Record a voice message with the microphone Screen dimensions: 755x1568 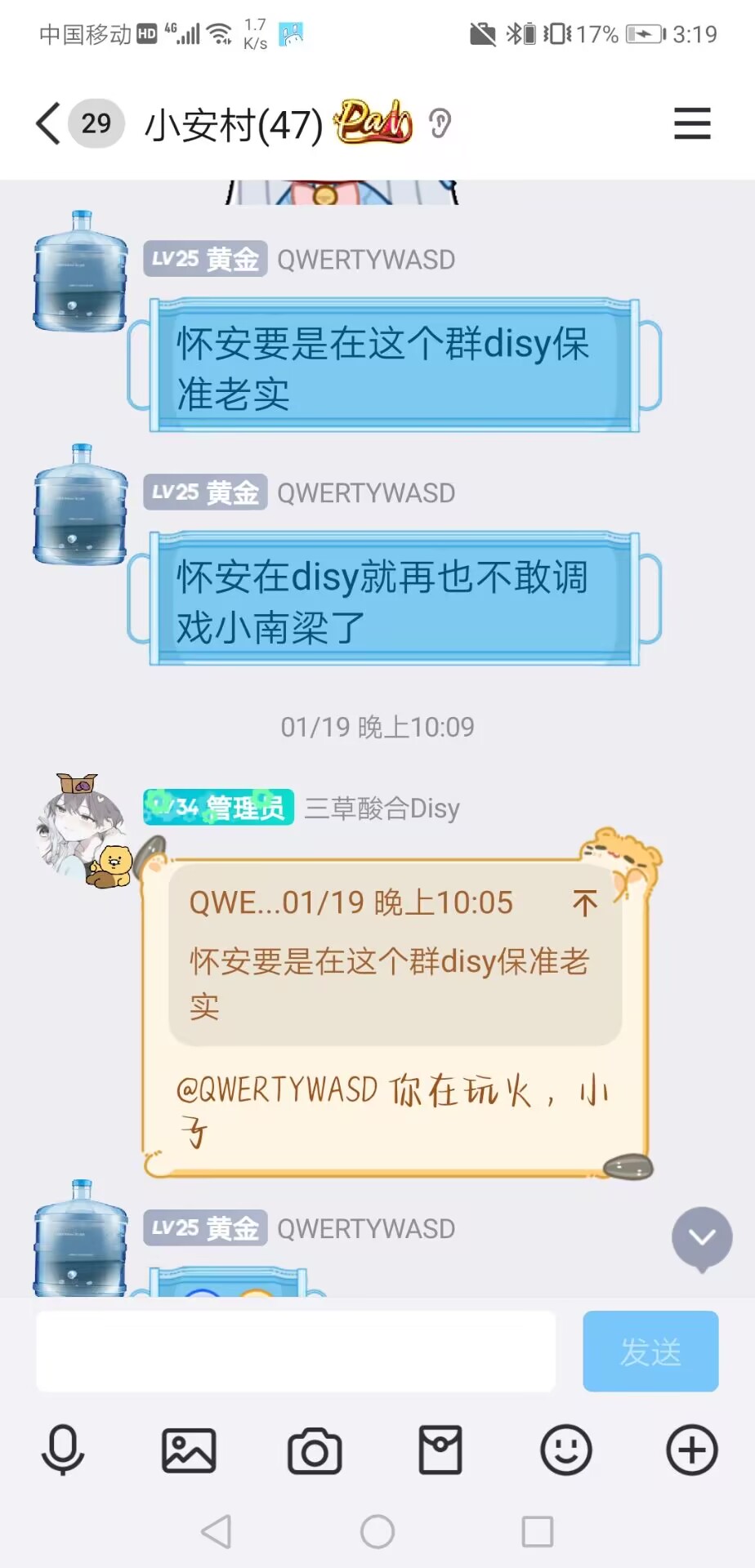(63, 1451)
